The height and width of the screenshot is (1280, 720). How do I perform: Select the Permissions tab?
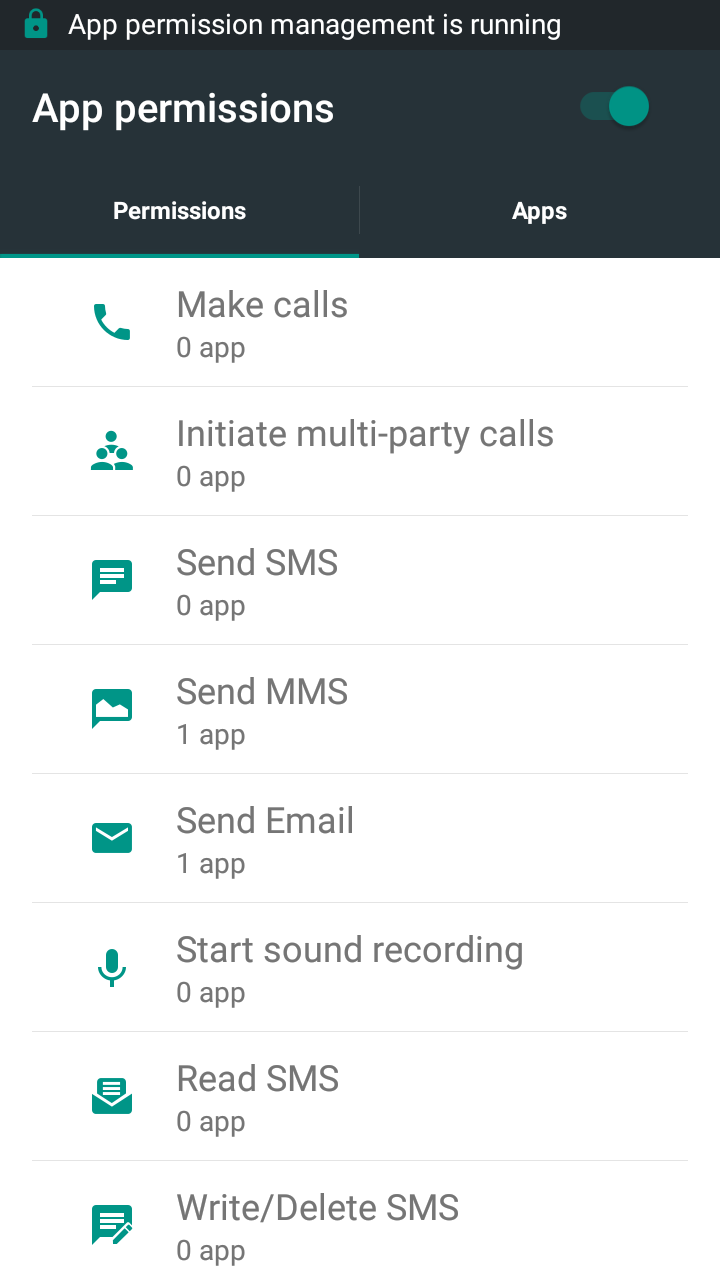180,211
